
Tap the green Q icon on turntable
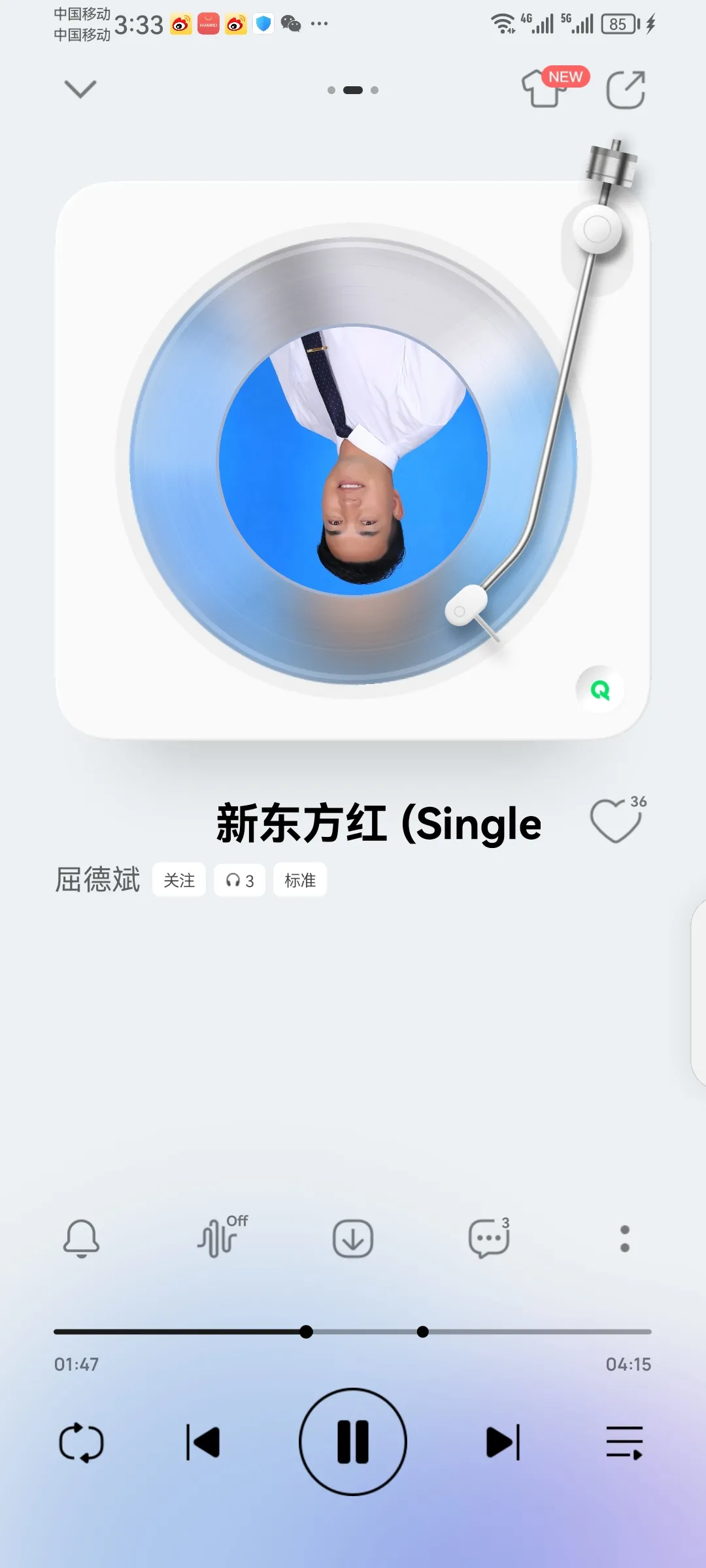pyautogui.click(x=600, y=690)
